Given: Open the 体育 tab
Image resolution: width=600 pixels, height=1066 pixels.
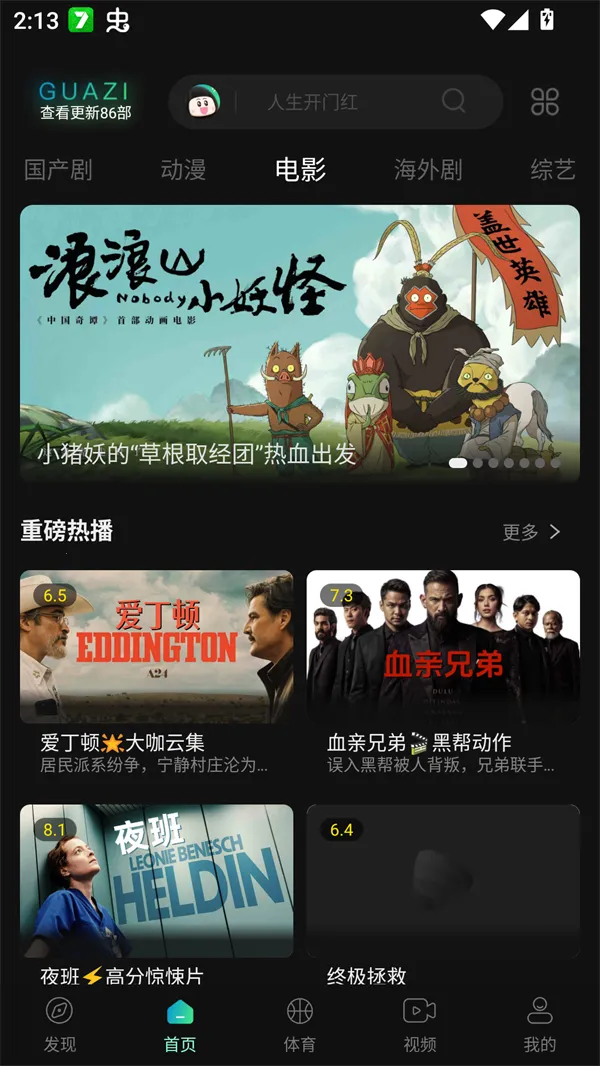Looking at the screenshot, I should point(300,1024).
